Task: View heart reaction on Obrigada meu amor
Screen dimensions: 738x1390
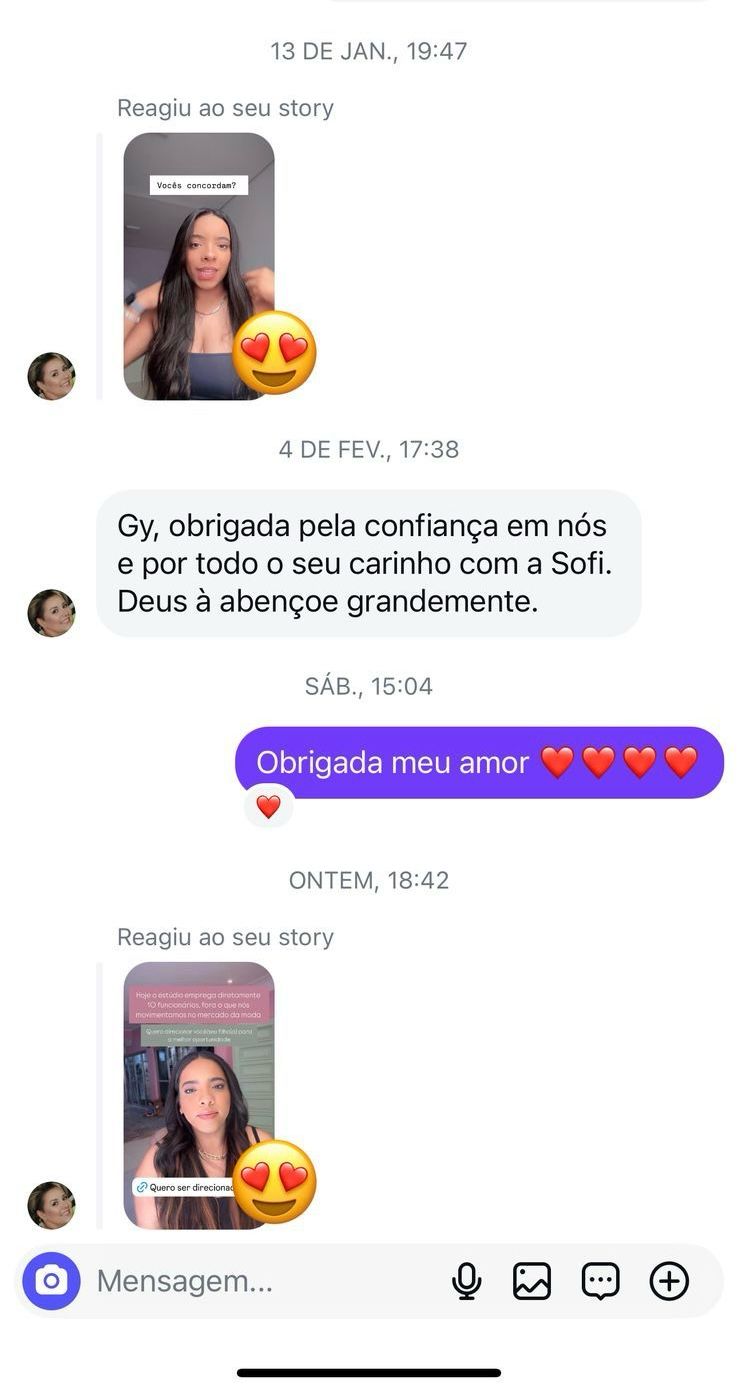Action: pyautogui.click(x=268, y=807)
